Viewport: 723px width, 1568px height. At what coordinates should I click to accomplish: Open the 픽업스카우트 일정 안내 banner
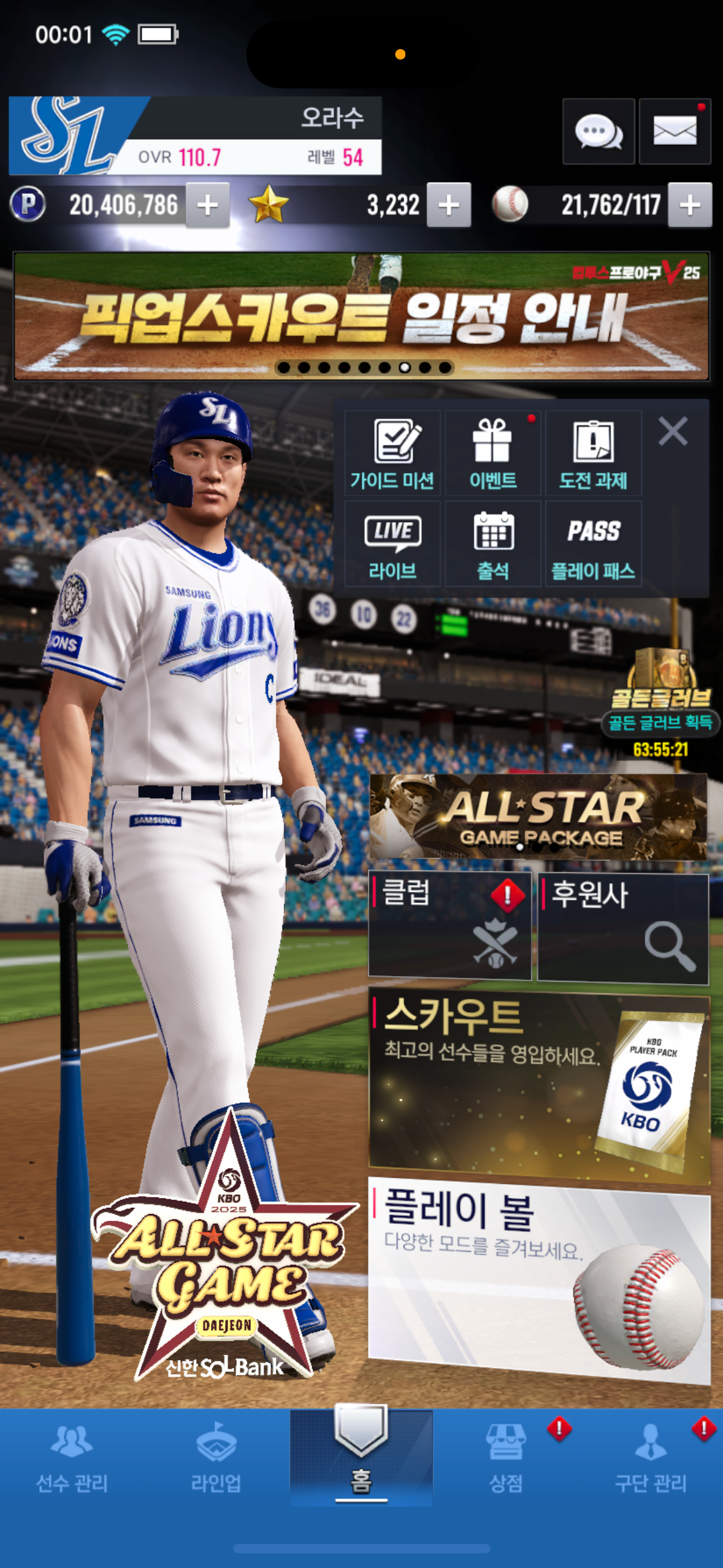[361, 317]
